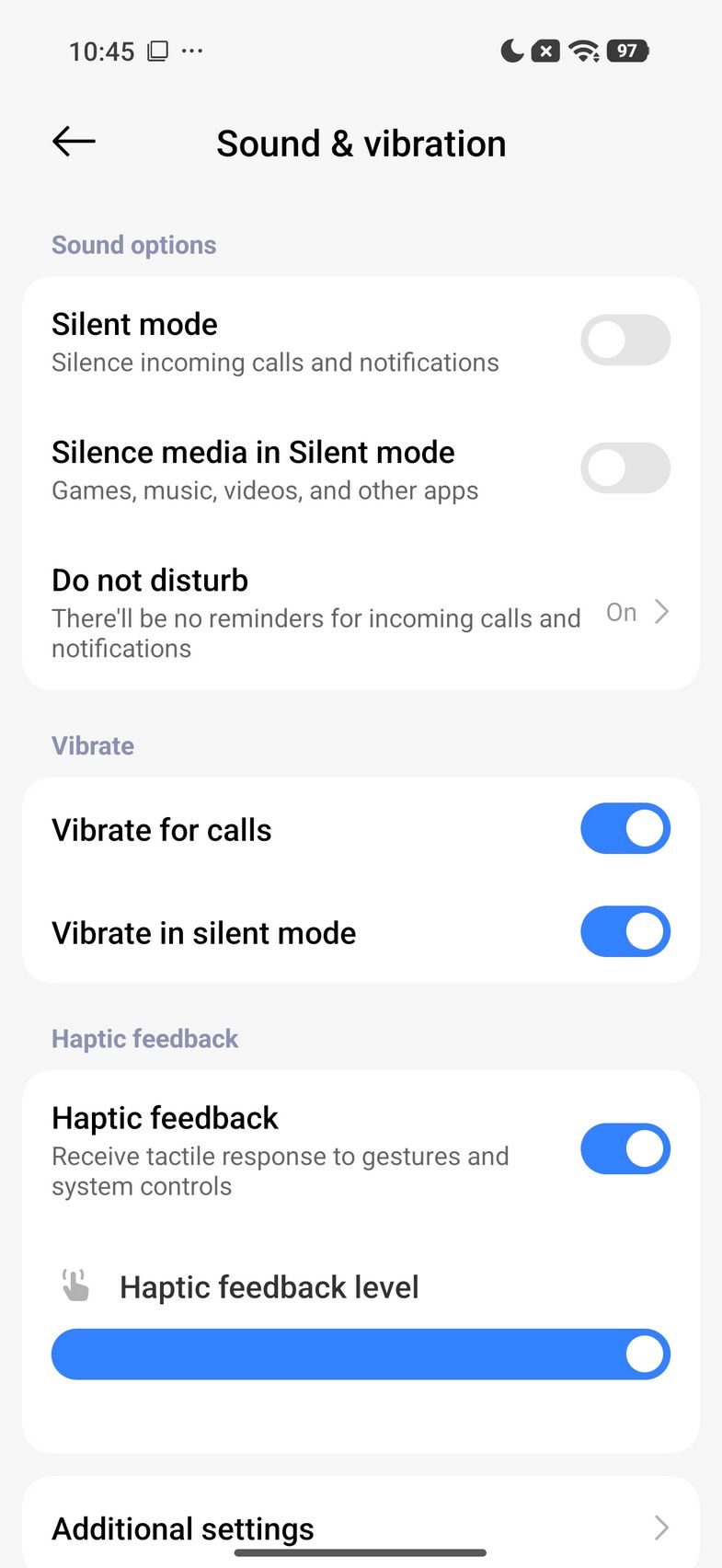Turn off Vibrate in silent mode
The image size is (722, 1568).
click(625, 932)
